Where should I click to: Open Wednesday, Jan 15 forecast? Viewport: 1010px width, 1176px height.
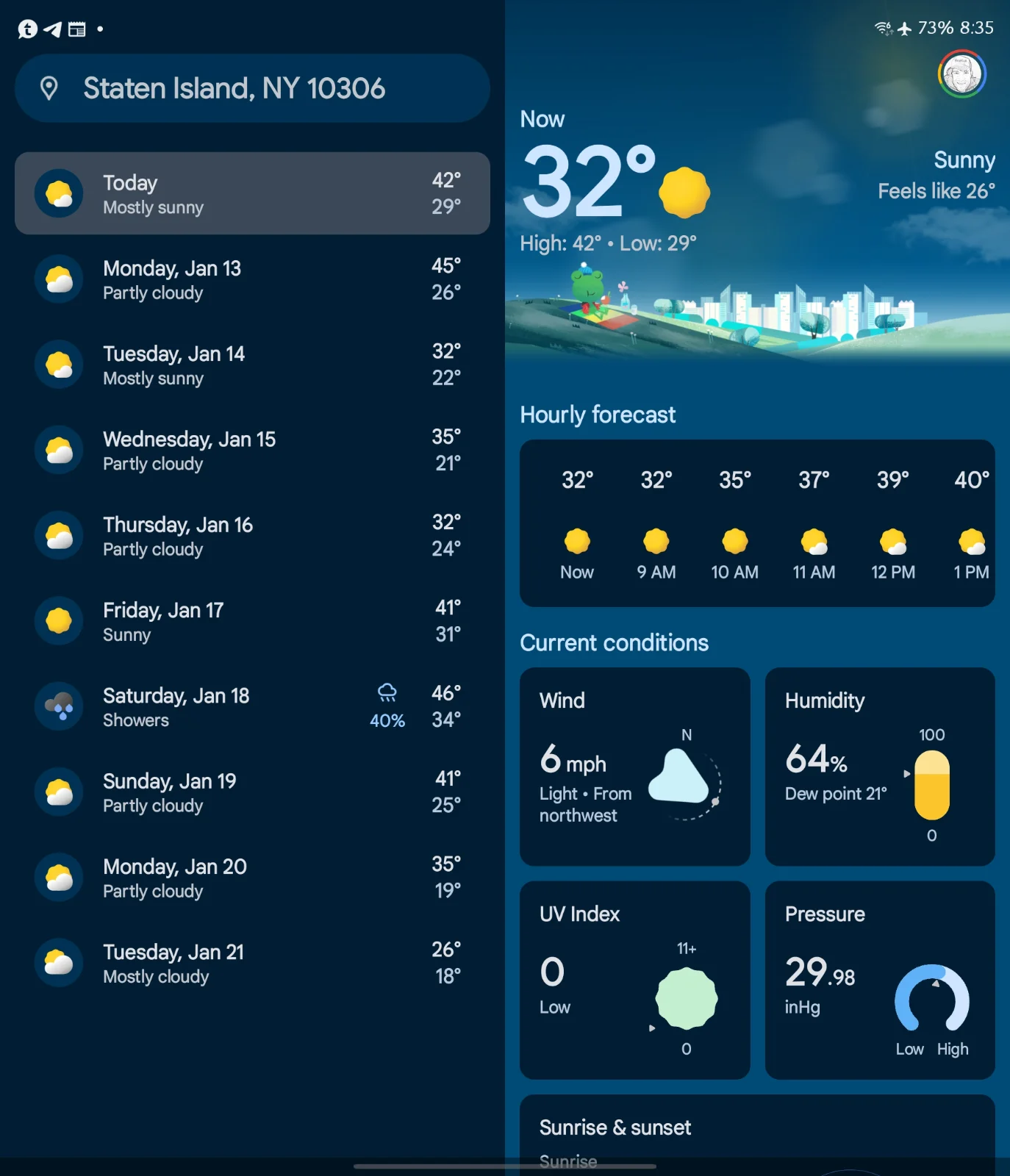(251, 451)
